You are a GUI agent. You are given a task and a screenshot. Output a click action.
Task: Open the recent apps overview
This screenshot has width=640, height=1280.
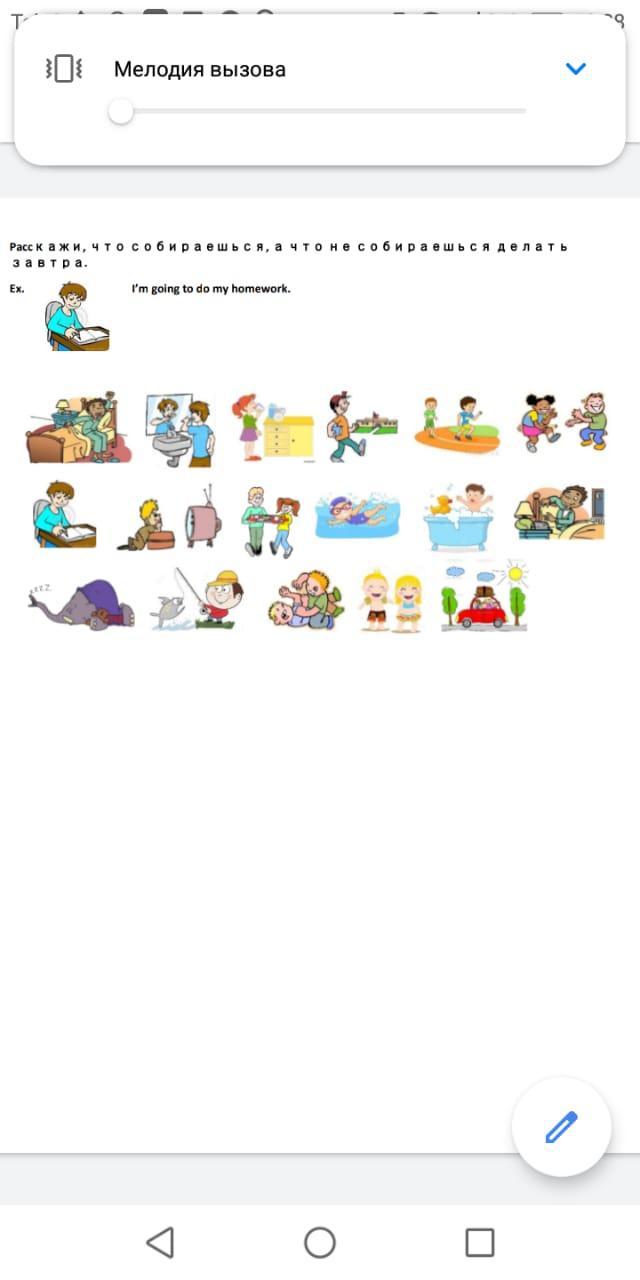coord(480,1242)
